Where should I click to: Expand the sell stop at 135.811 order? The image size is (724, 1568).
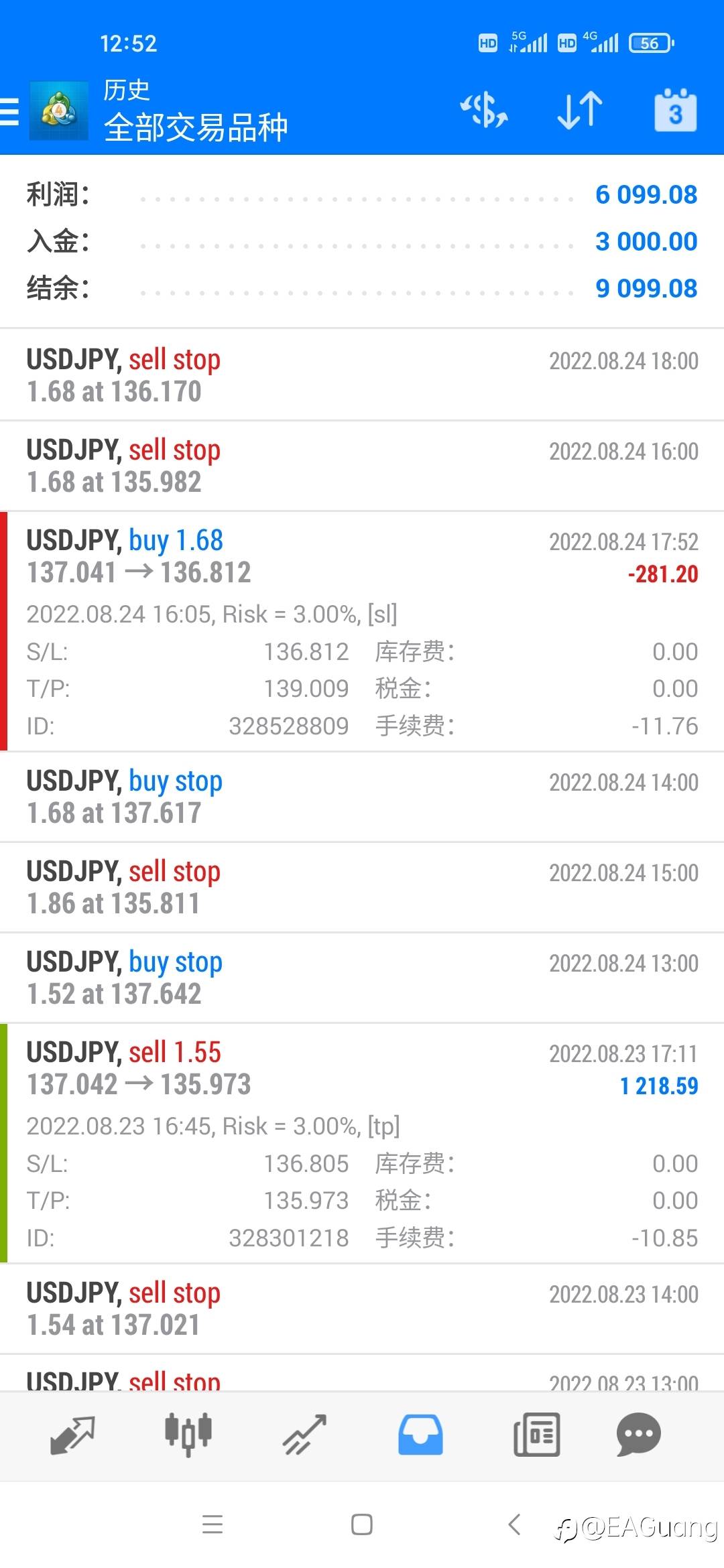pos(362,887)
